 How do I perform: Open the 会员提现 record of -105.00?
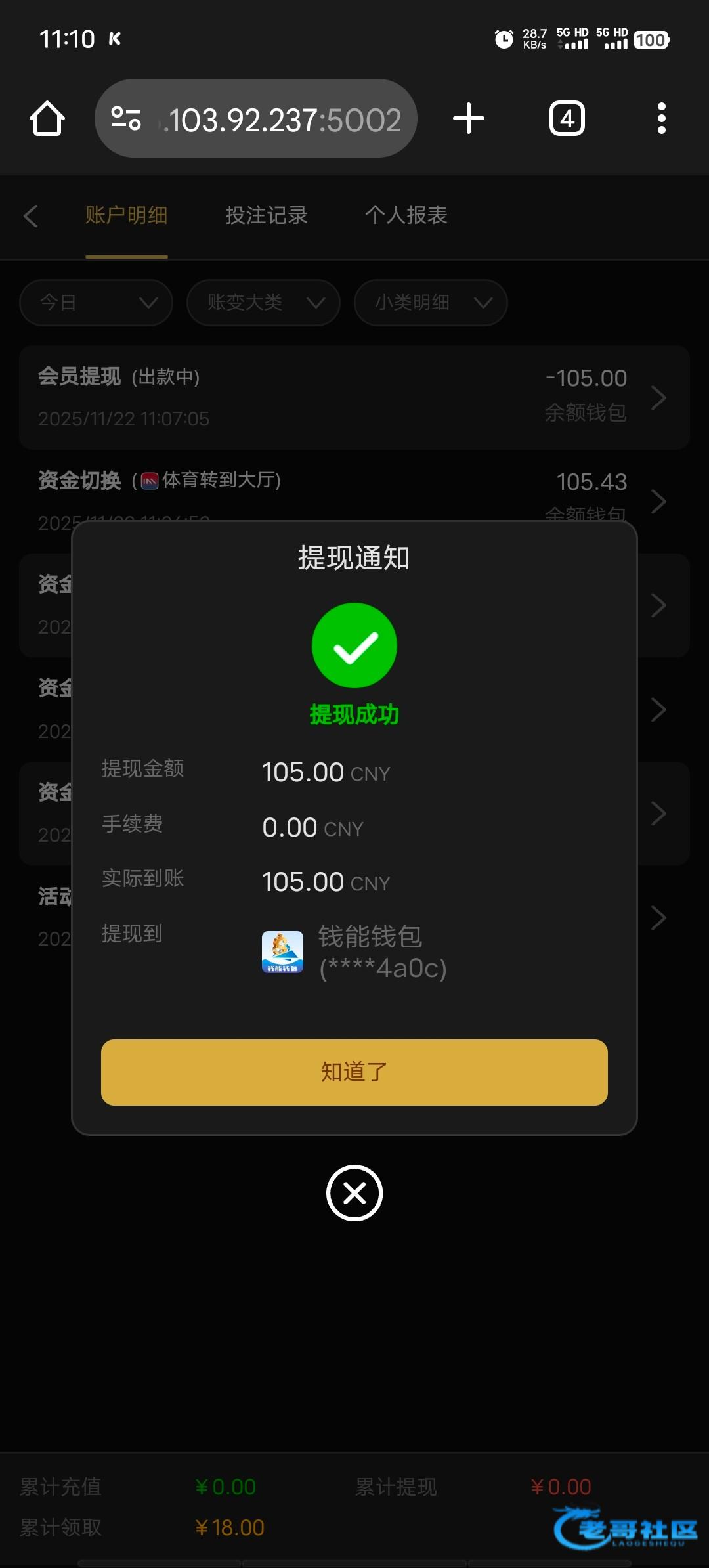354,398
